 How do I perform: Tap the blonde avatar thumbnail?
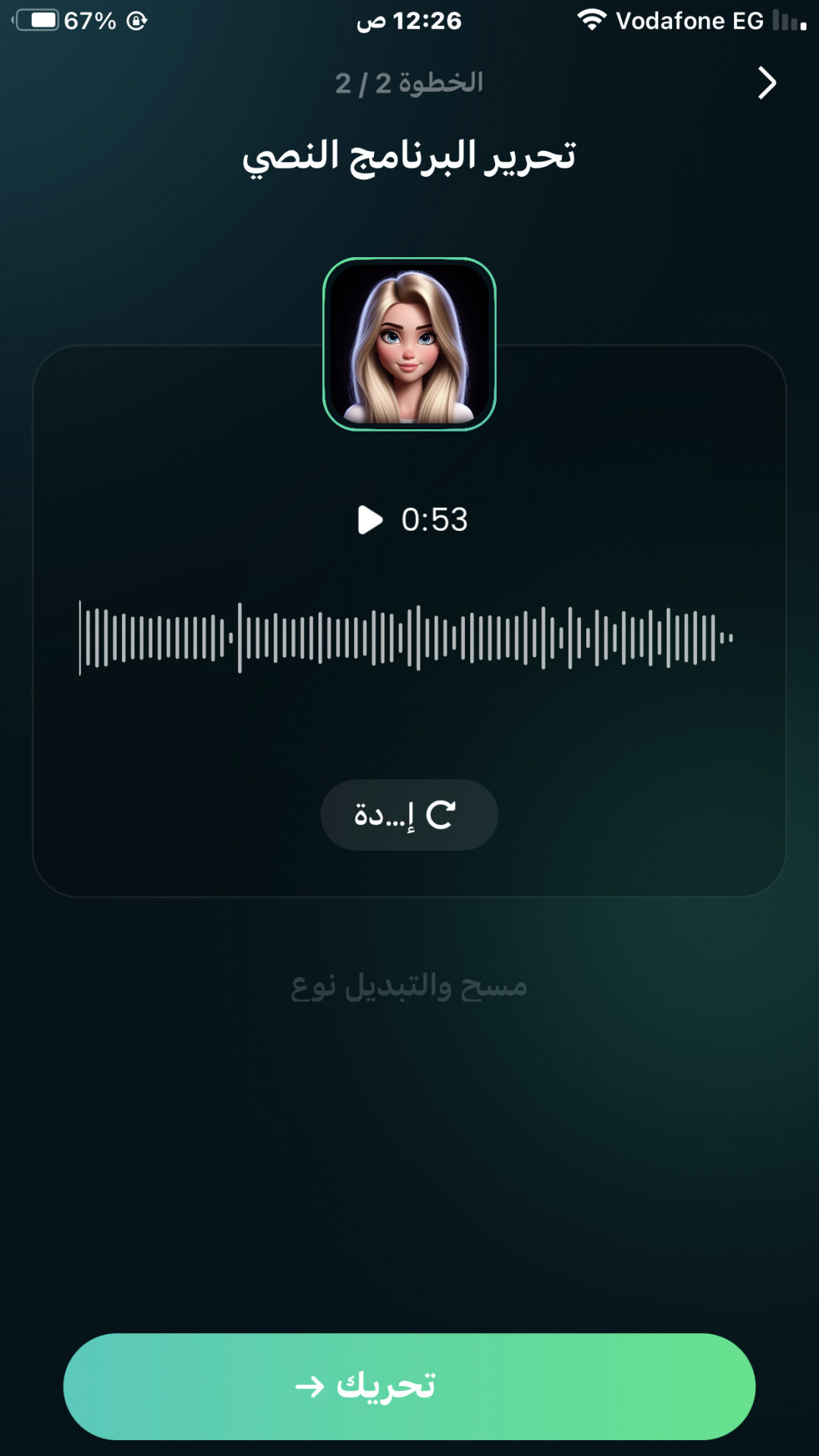pos(409,344)
